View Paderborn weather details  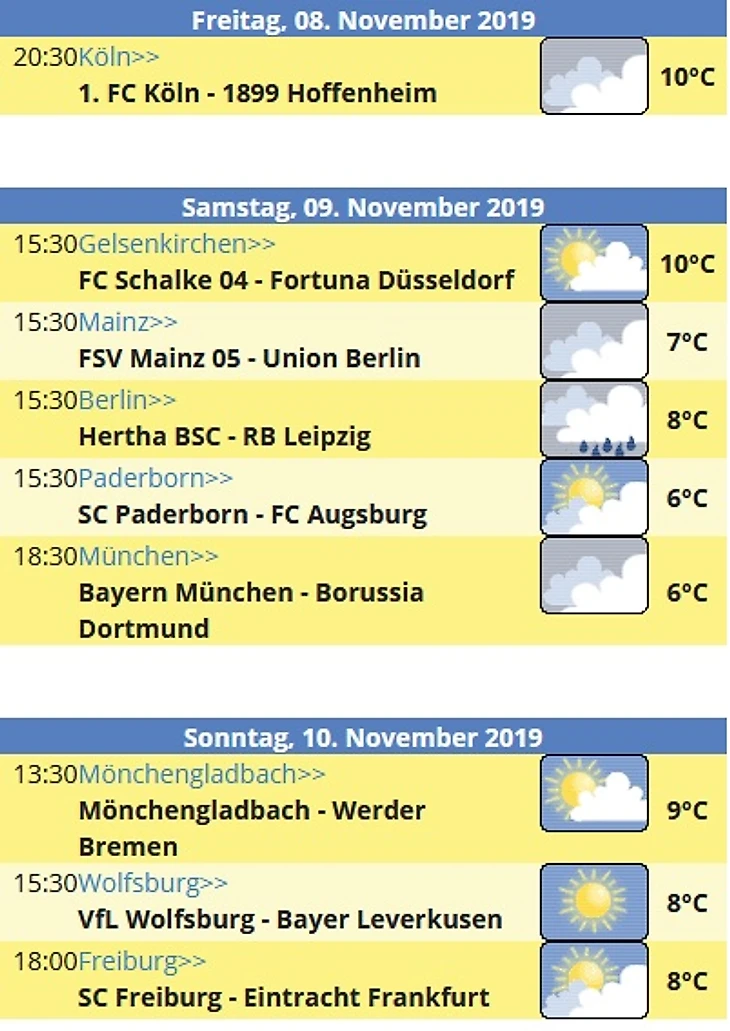(x=155, y=478)
